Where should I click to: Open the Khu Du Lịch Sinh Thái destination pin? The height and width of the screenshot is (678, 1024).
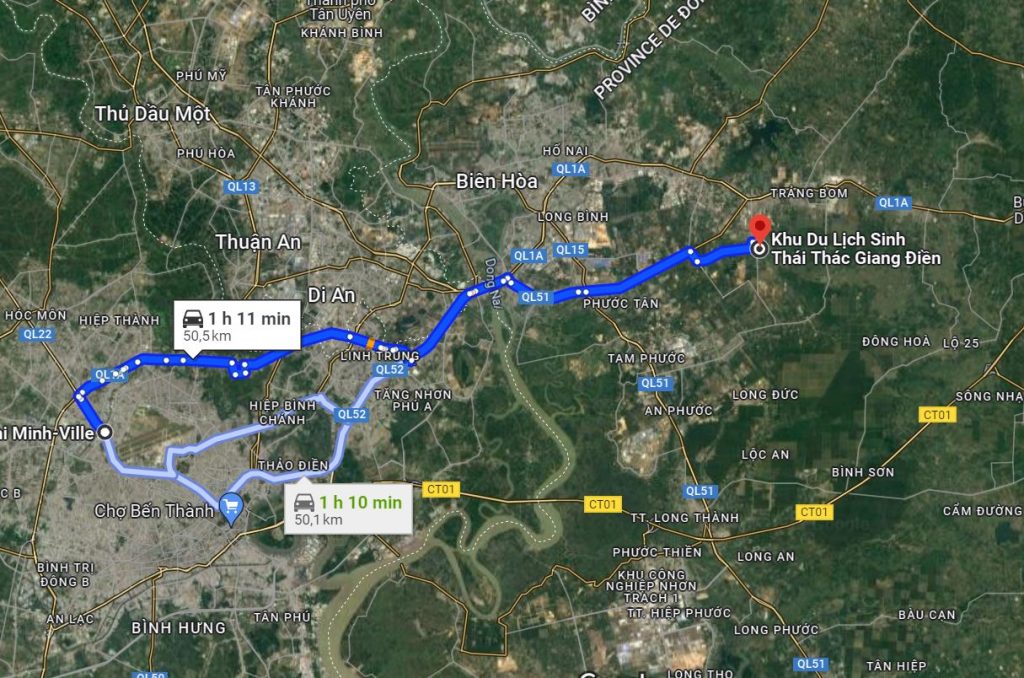pyautogui.click(x=760, y=228)
